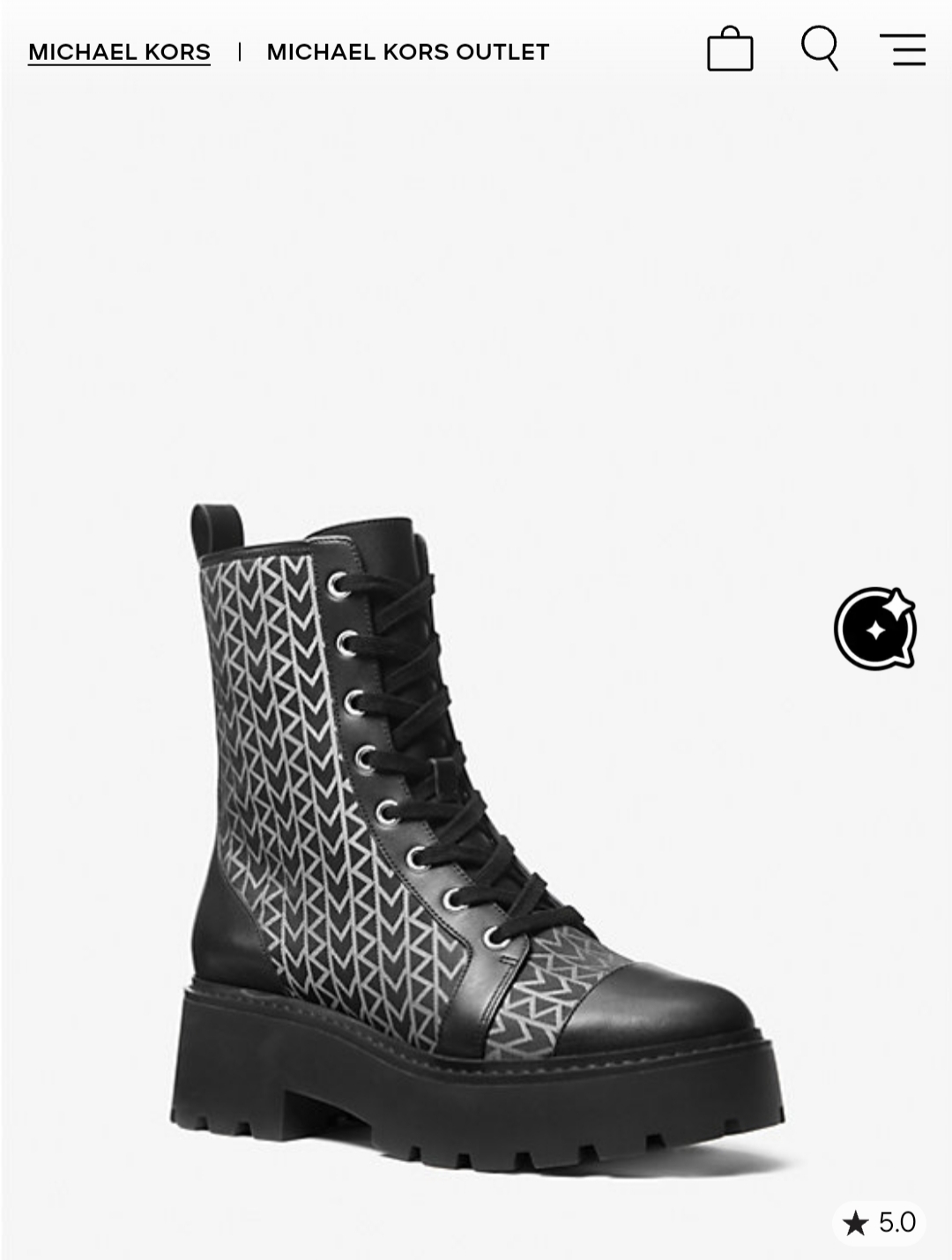Switch to Michael Kors Outlet

click(x=407, y=52)
